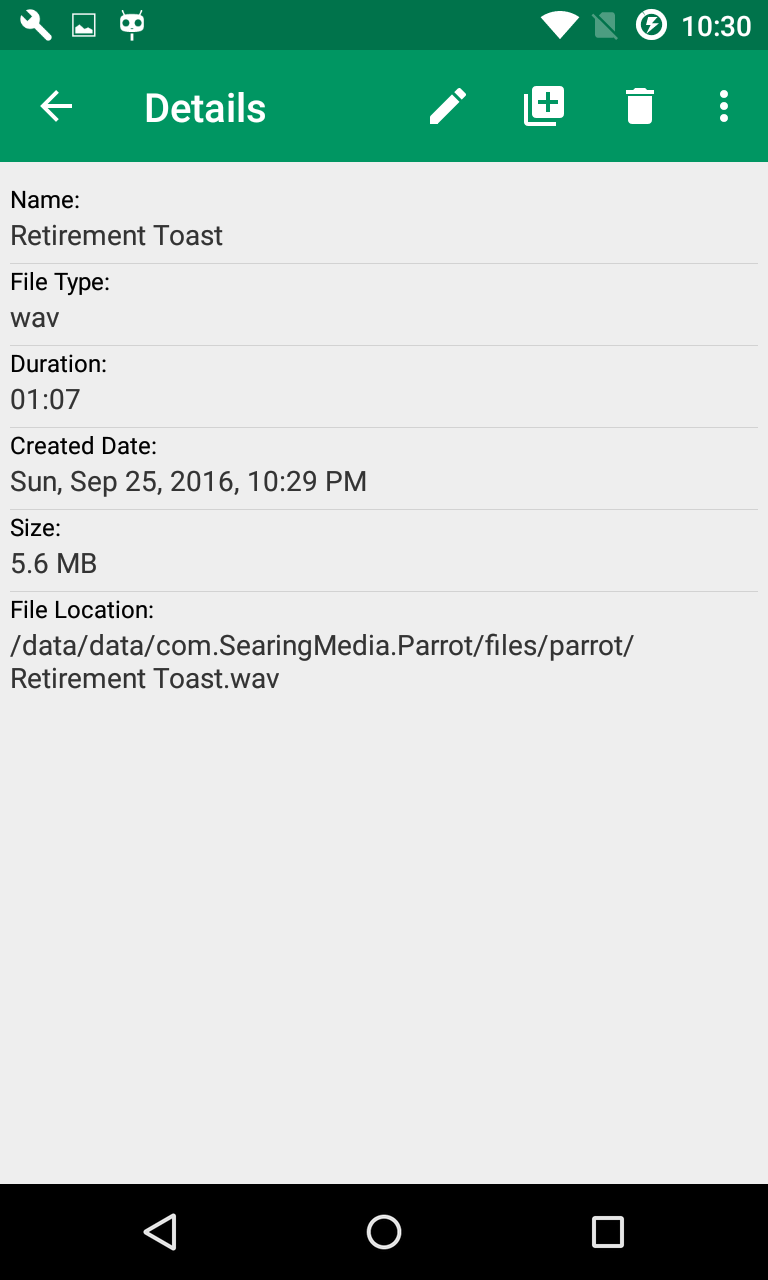The width and height of the screenshot is (768, 1280).
Task: Edit the recording with the pencil icon
Action: click(x=448, y=106)
